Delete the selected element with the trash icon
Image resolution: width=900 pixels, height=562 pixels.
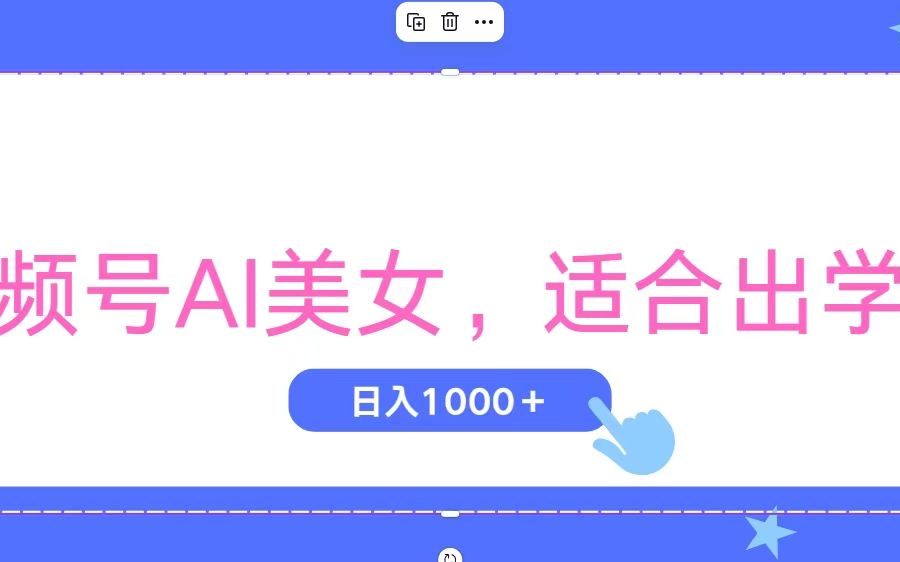(x=450, y=22)
